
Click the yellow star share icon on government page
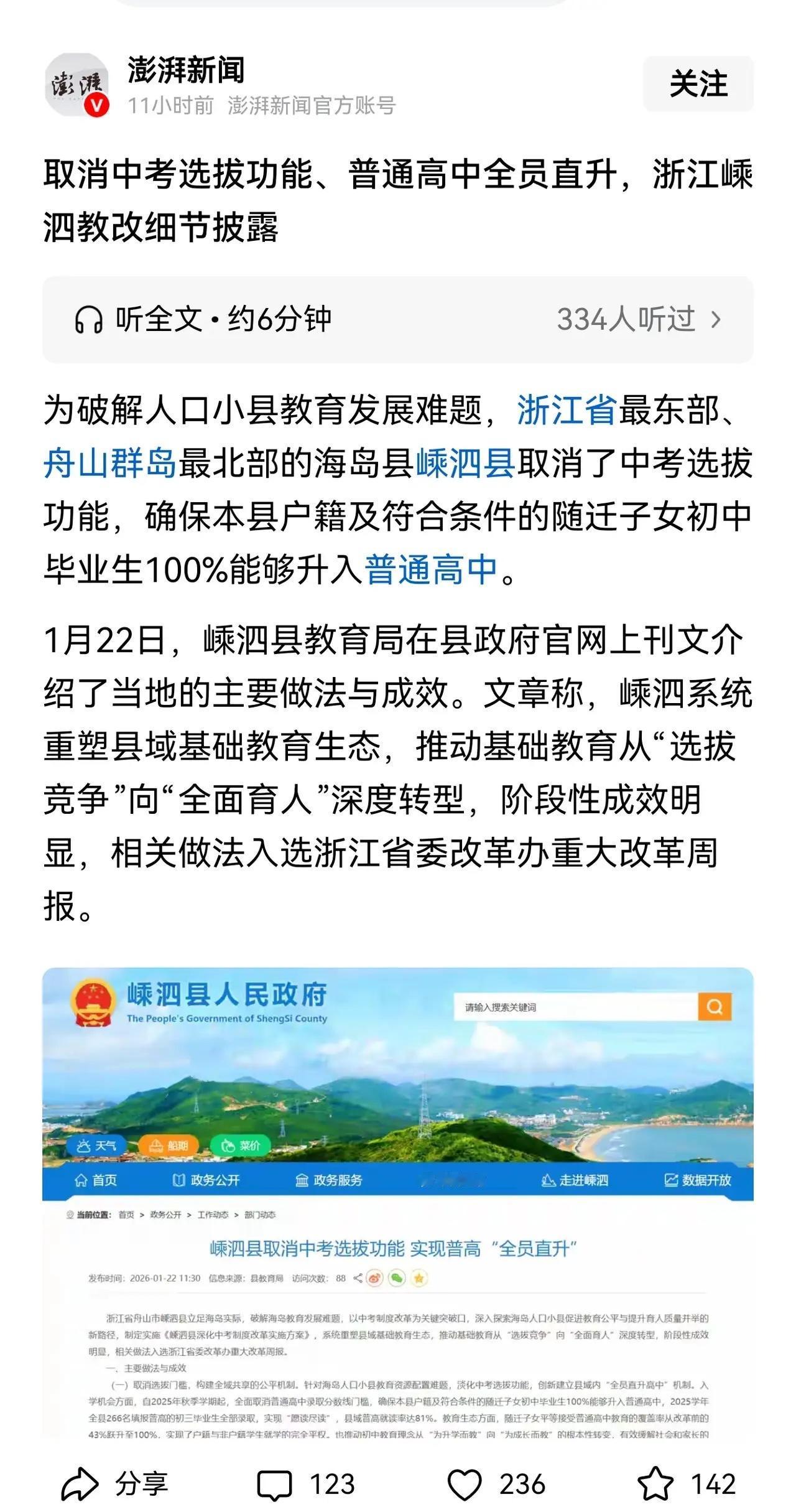click(419, 1279)
